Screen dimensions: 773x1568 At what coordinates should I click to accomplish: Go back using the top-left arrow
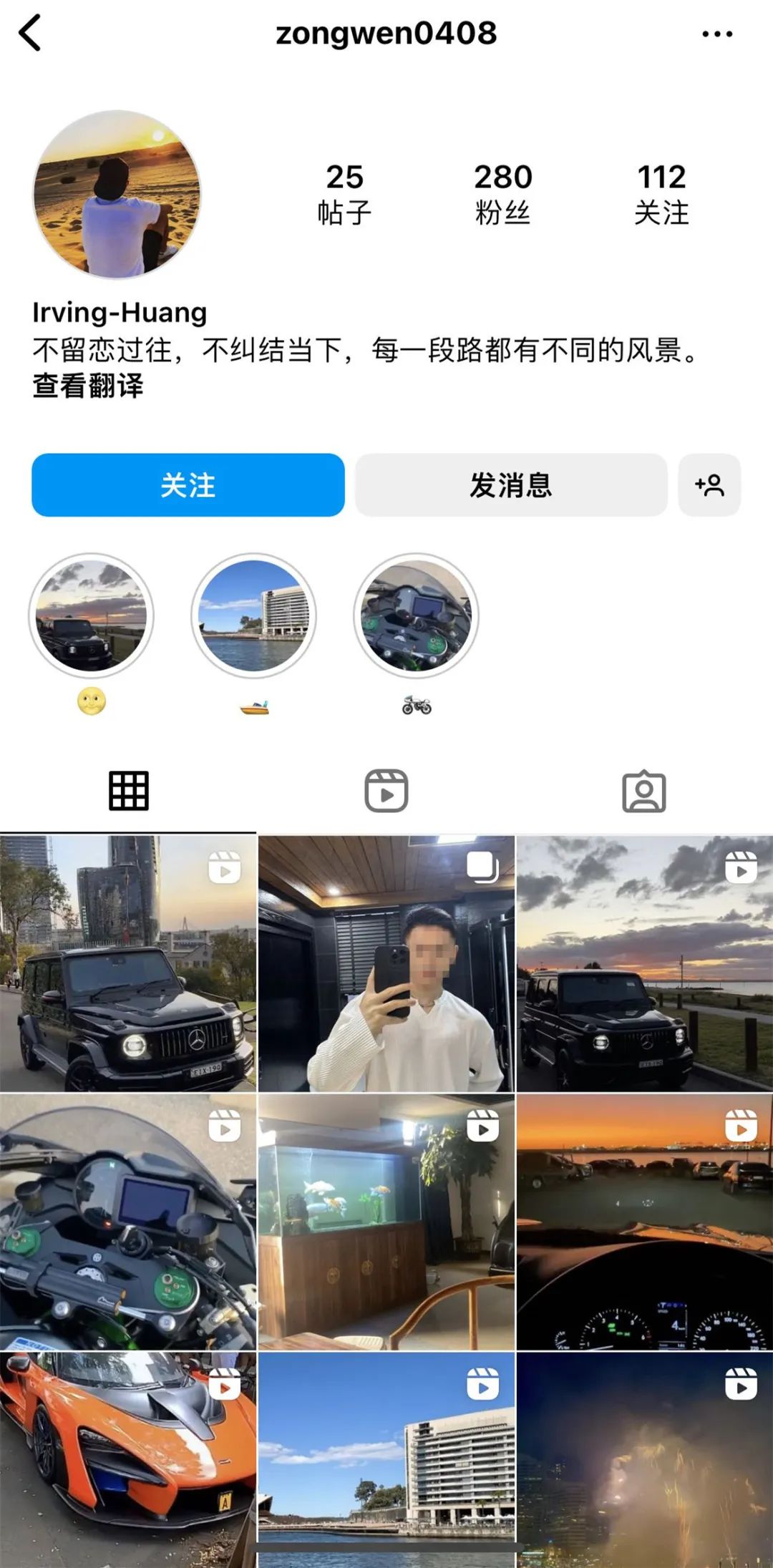[x=30, y=34]
